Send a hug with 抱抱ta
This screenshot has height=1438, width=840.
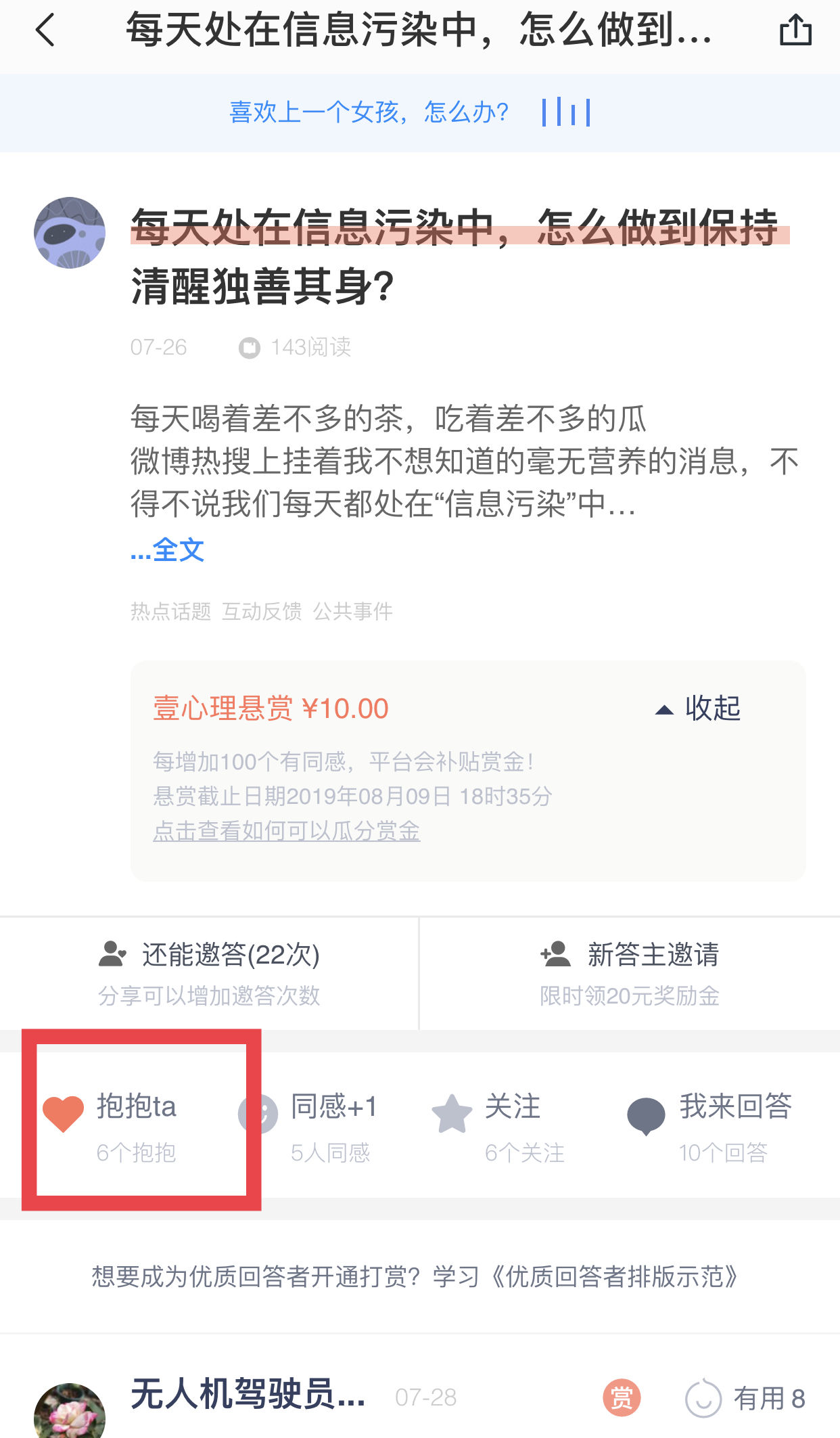[110, 1123]
